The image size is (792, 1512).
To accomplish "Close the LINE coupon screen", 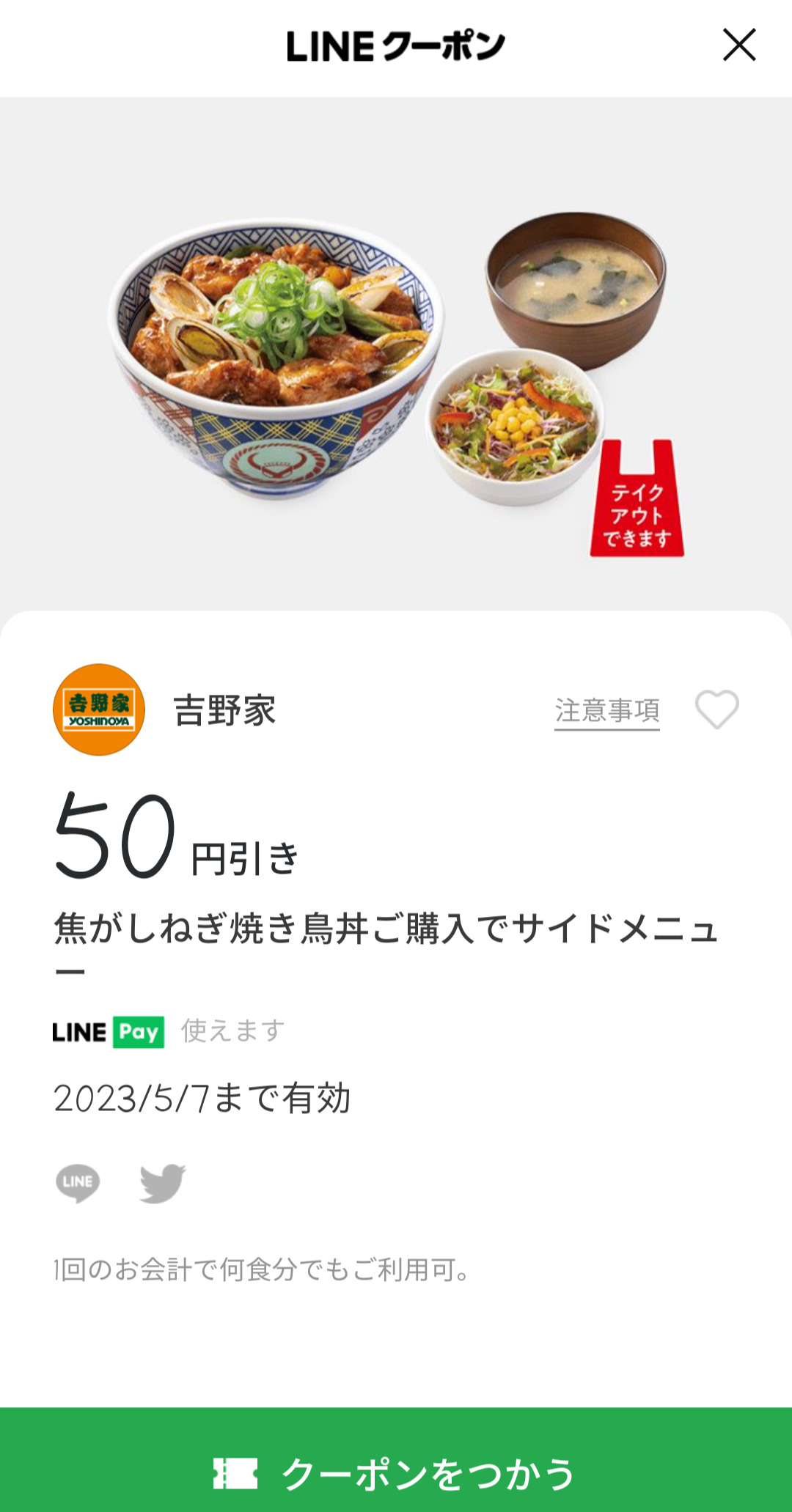I will point(739,45).
